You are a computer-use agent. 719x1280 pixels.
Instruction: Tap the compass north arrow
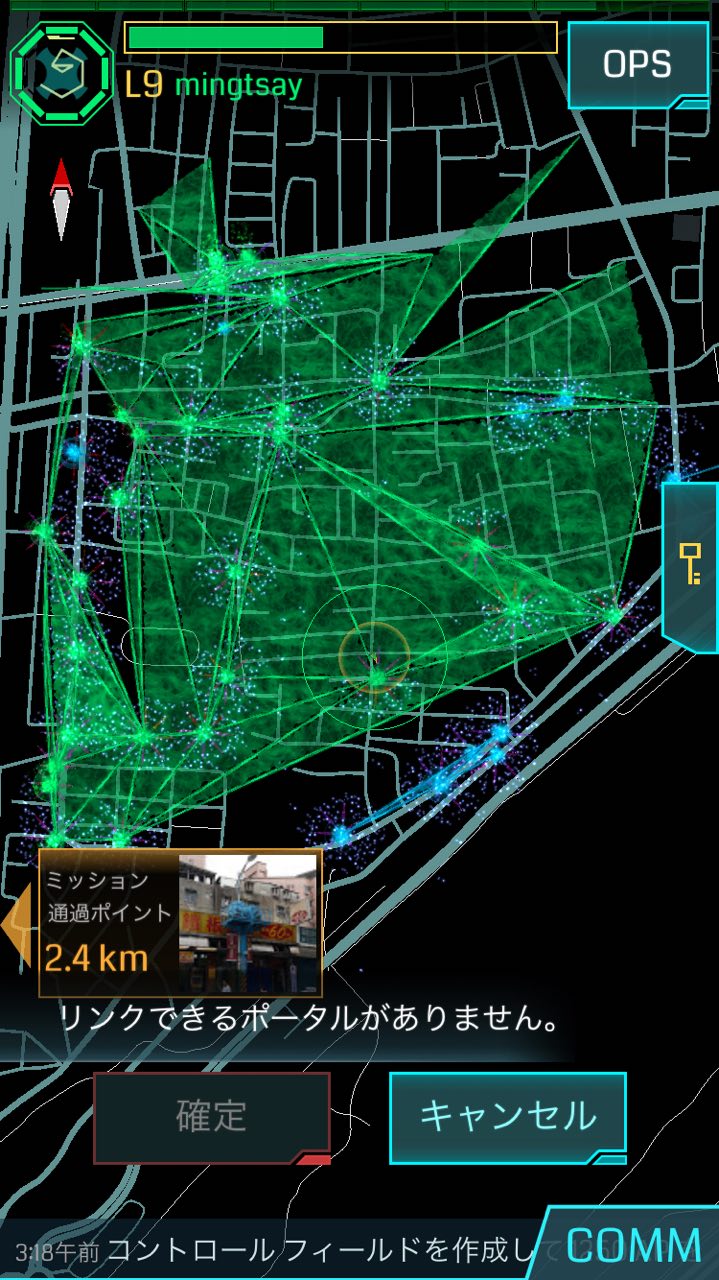62,198
